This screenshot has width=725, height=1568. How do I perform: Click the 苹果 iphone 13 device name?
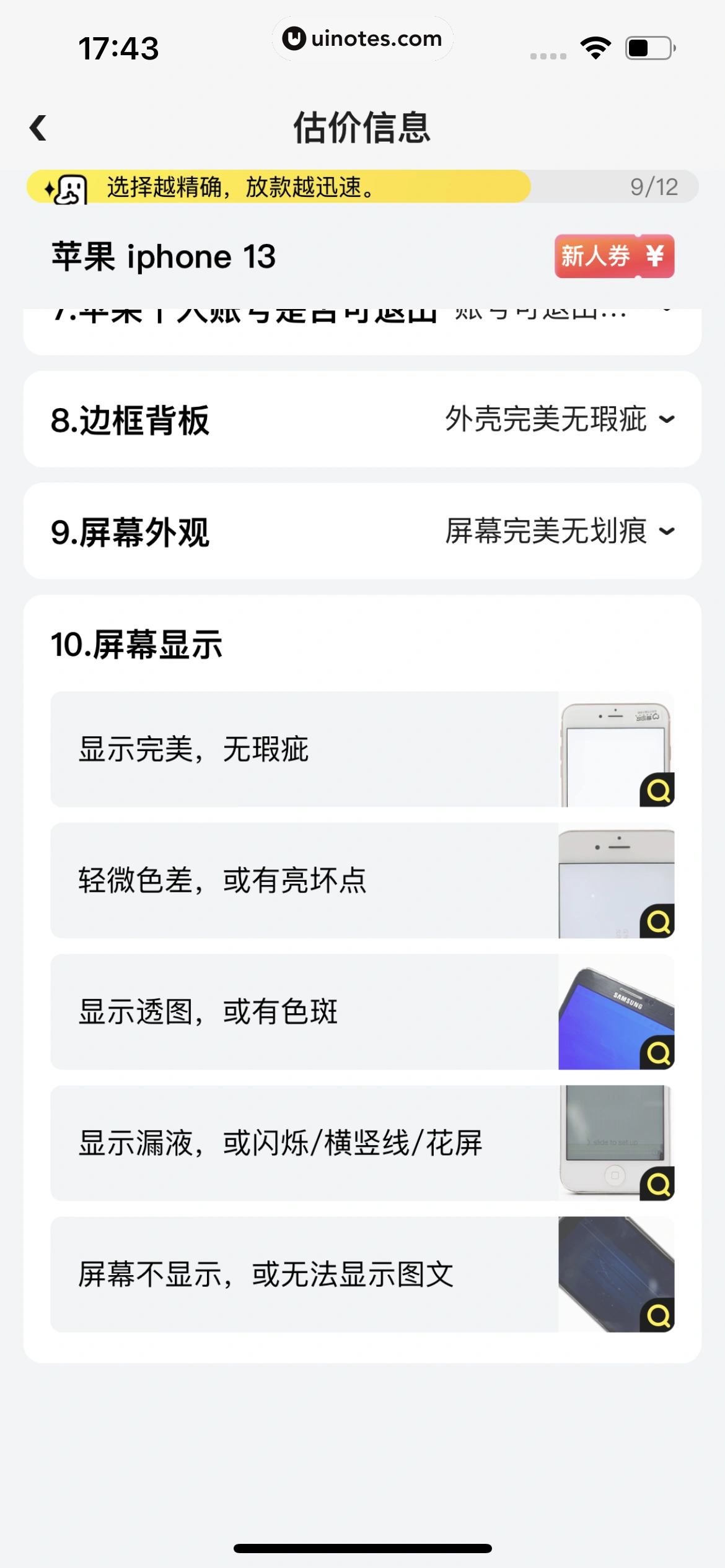(x=163, y=256)
